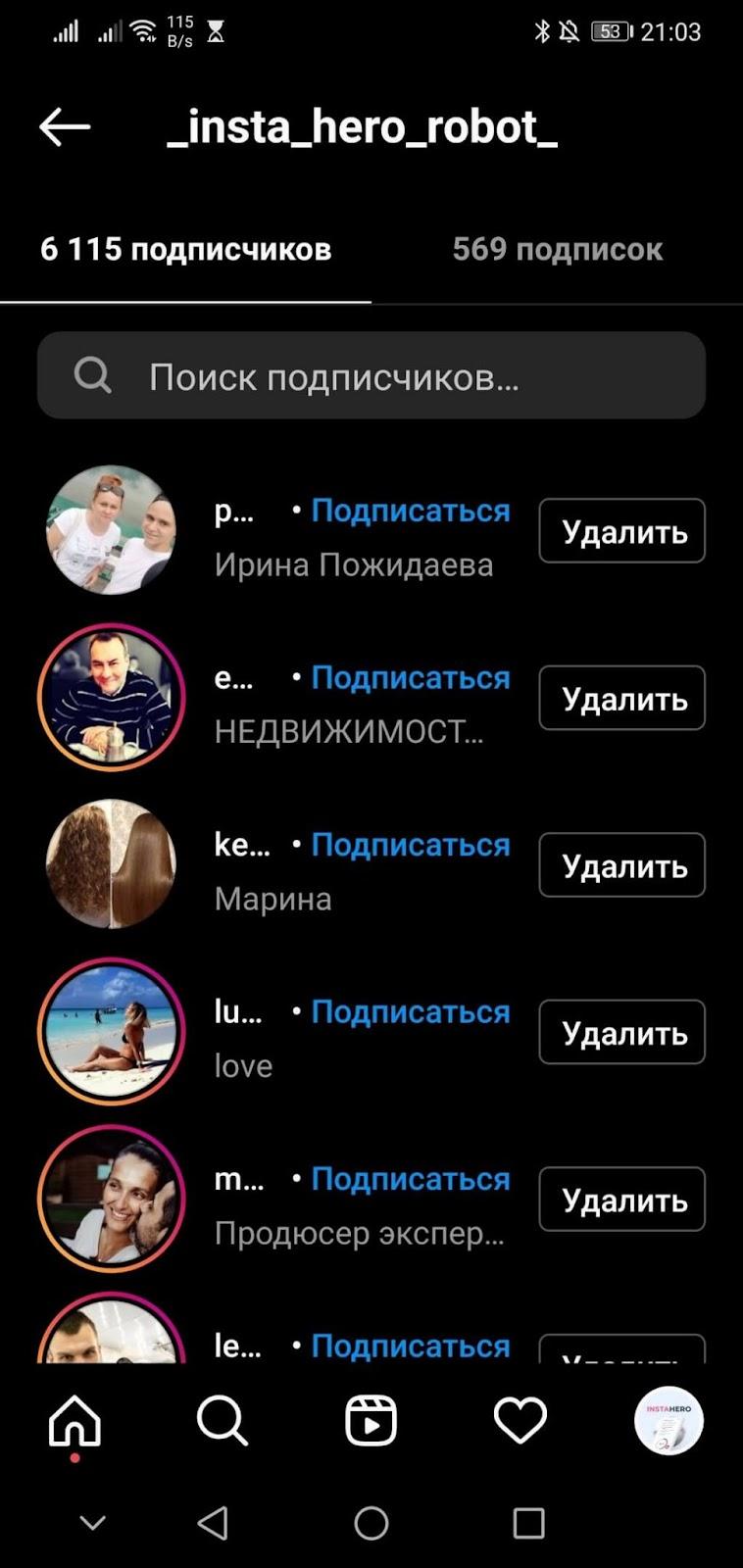The width and height of the screenshot is (743, 1568).
Task: Open the InstaHero profile tab
Action: tap(669, 1421)
